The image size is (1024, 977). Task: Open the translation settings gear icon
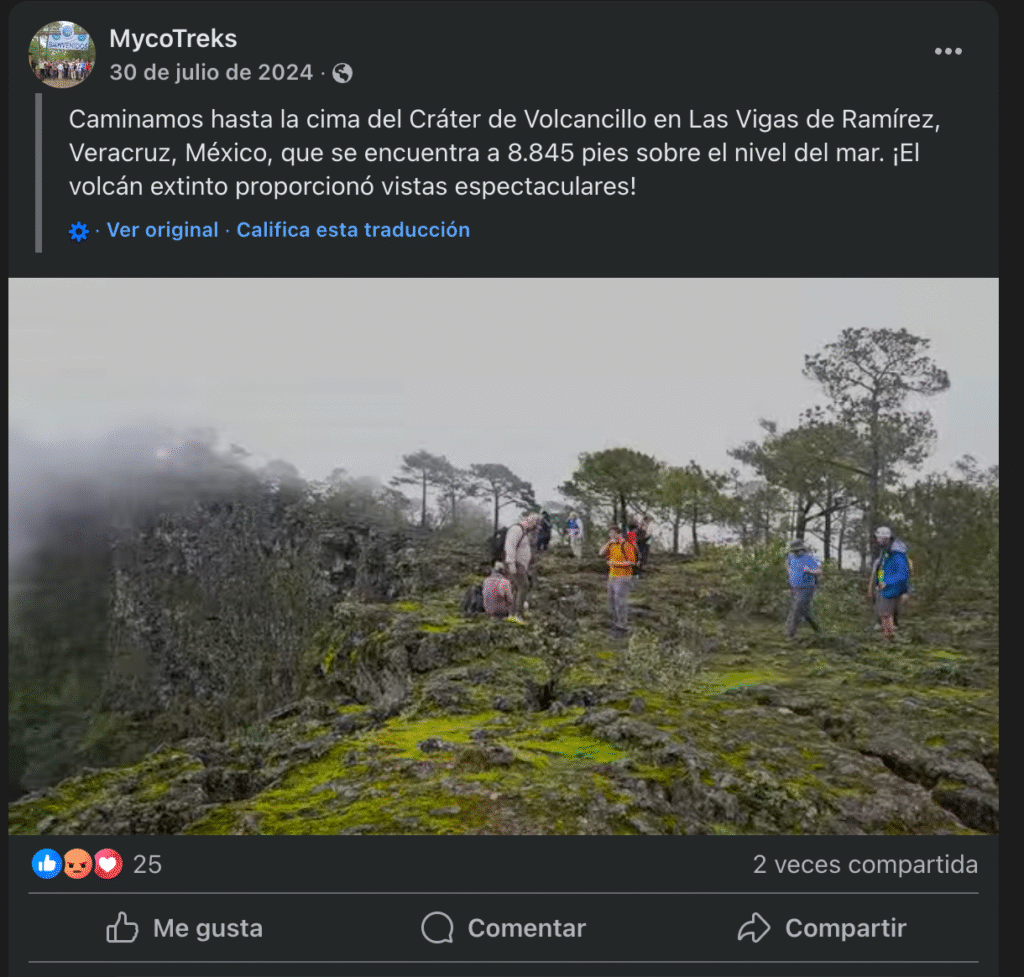79,231
